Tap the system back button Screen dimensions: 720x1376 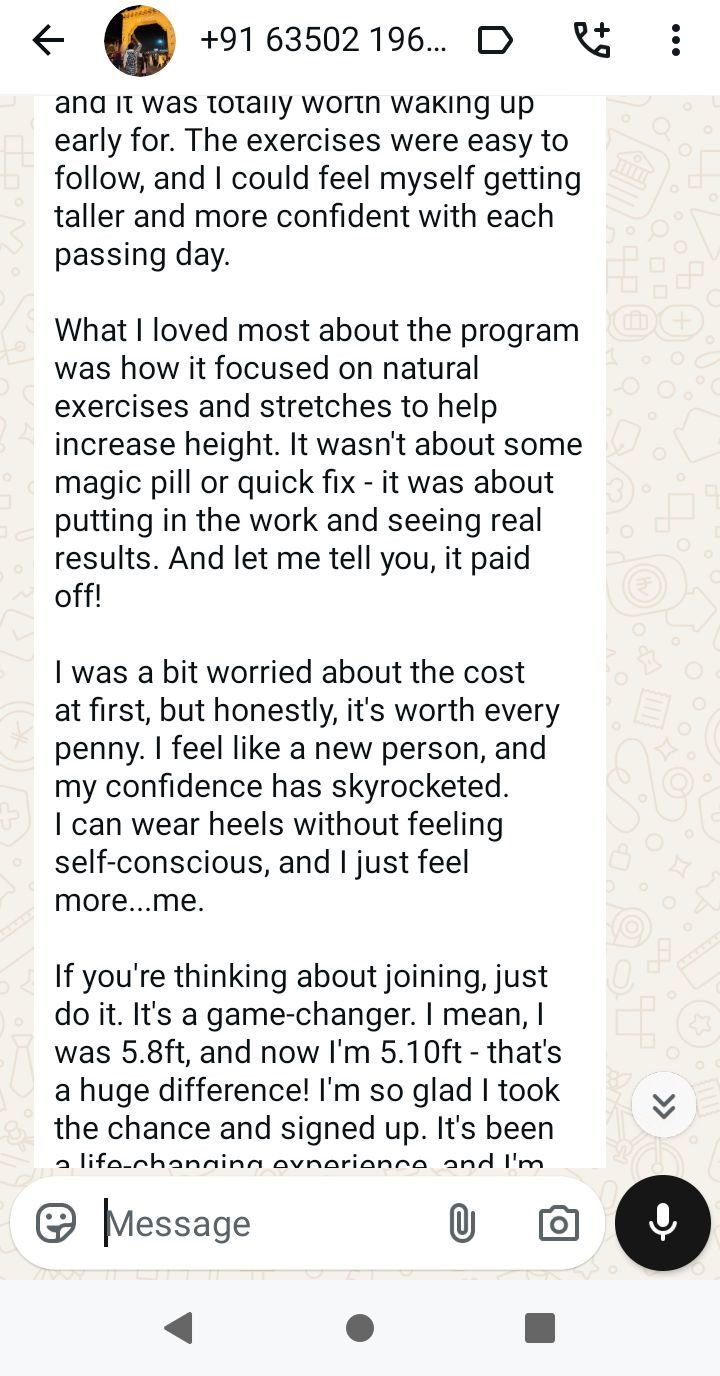[x=179, y=1328]
